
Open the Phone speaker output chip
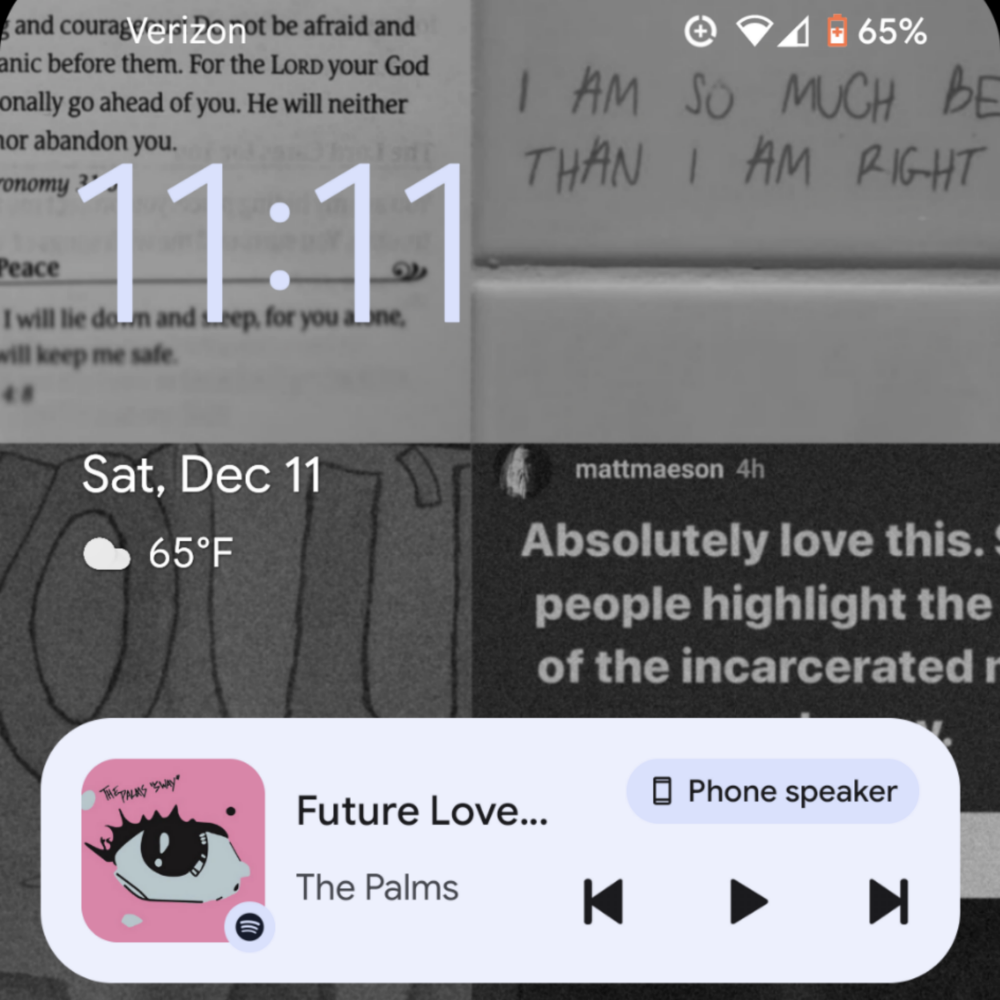[x=773, y=792]
